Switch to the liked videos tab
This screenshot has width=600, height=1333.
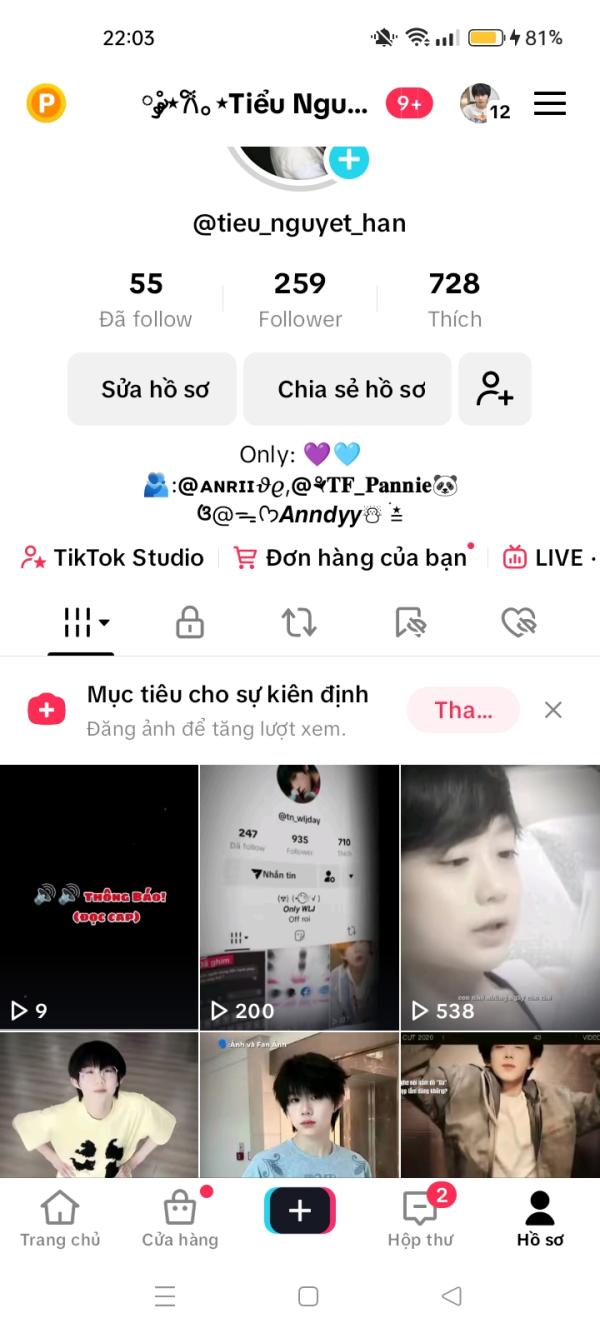[518, 623]
